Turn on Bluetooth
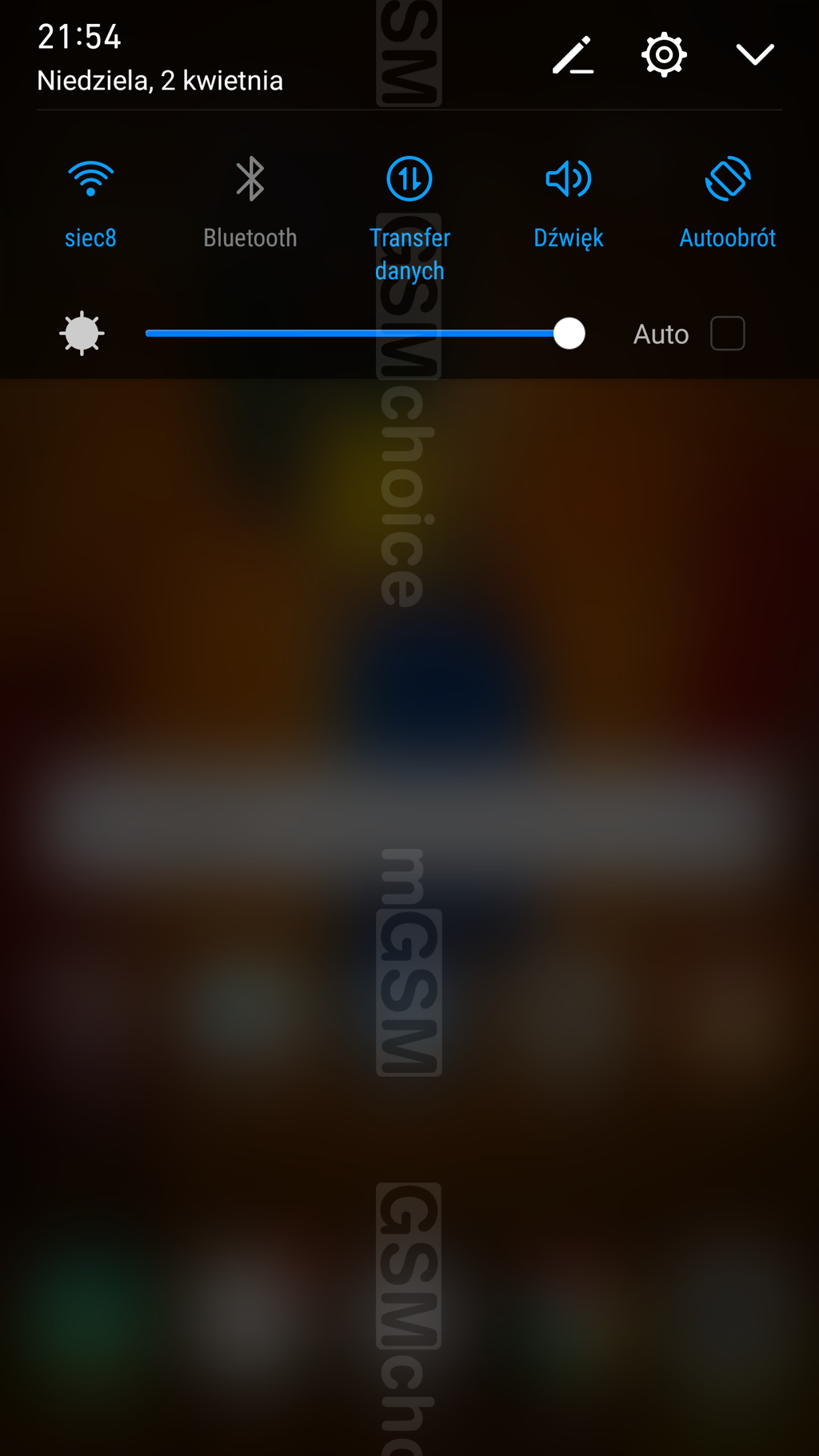The image size is (819, 1456). [250, 179]
